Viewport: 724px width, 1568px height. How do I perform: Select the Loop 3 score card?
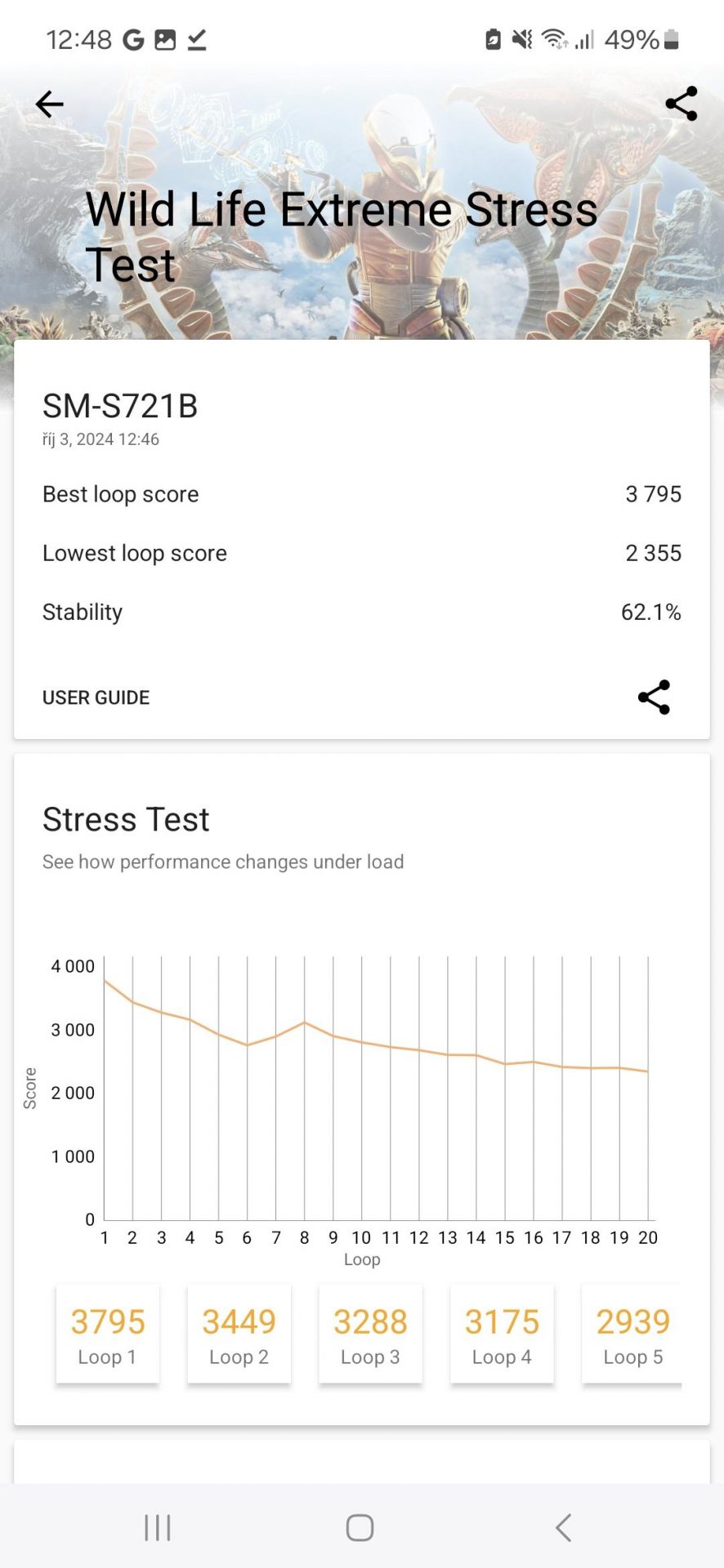pos(370,1334)
